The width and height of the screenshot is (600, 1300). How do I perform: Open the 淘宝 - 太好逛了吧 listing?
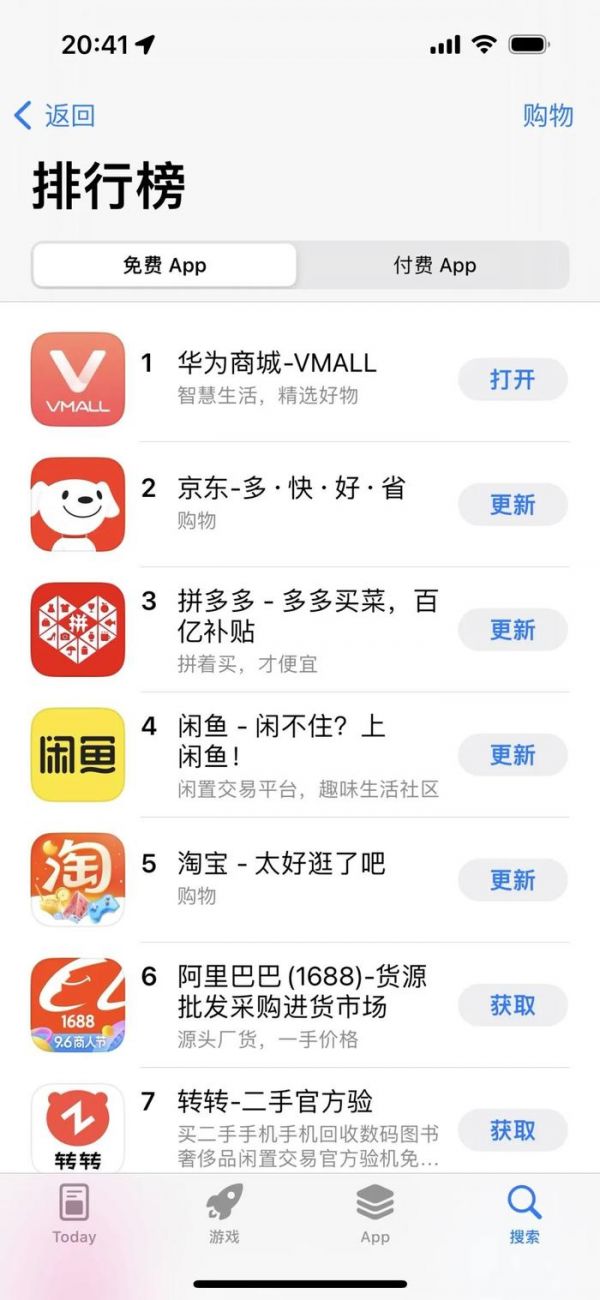click(x=280, y=864)
